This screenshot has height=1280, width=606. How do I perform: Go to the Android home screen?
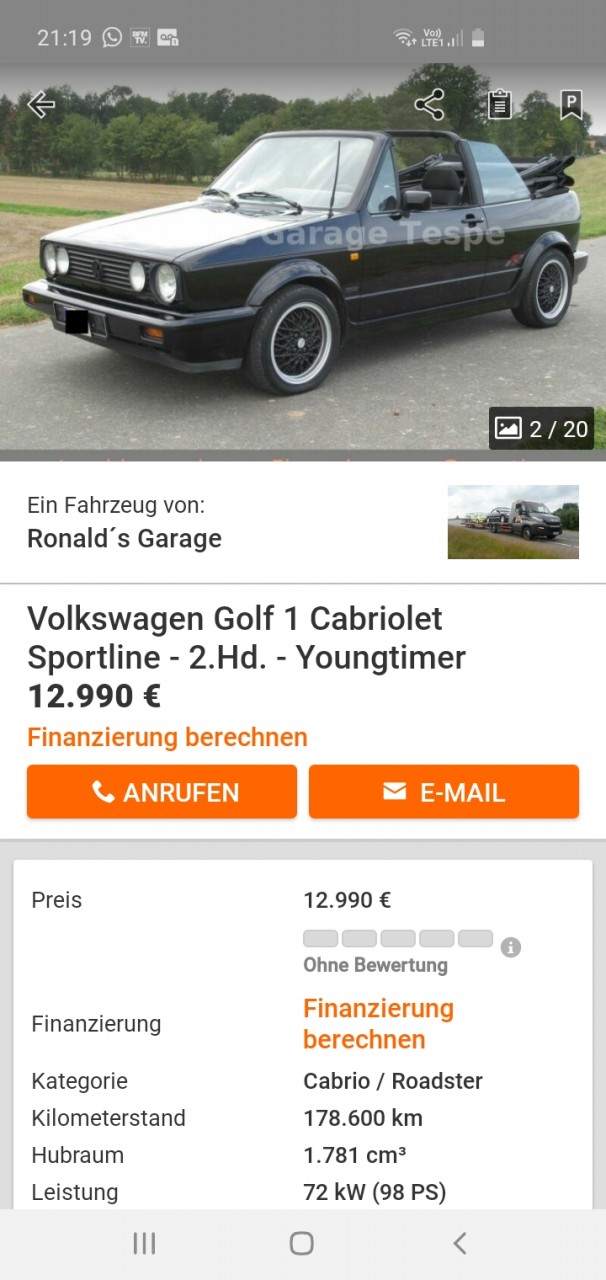click(302, 1243)
